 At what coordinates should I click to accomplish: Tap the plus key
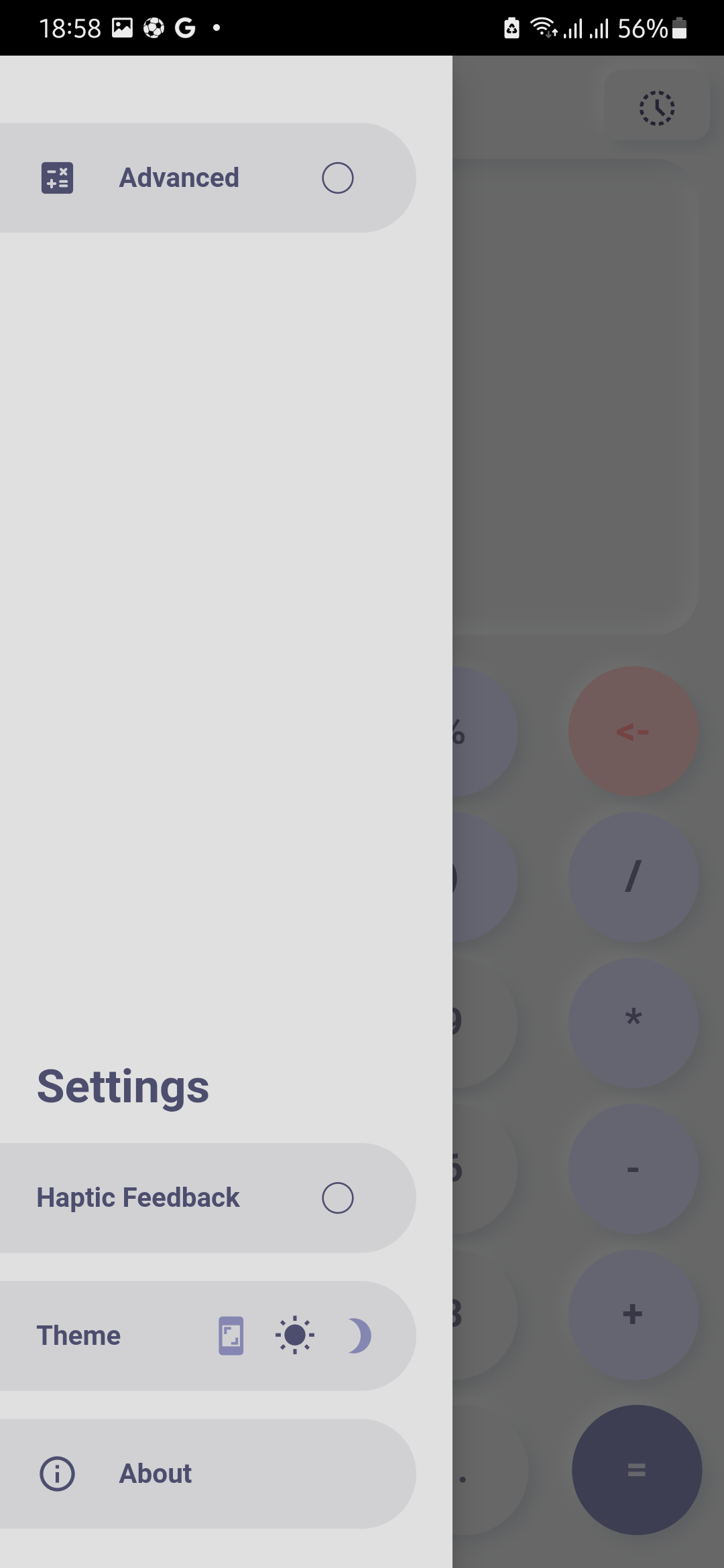633,1314
